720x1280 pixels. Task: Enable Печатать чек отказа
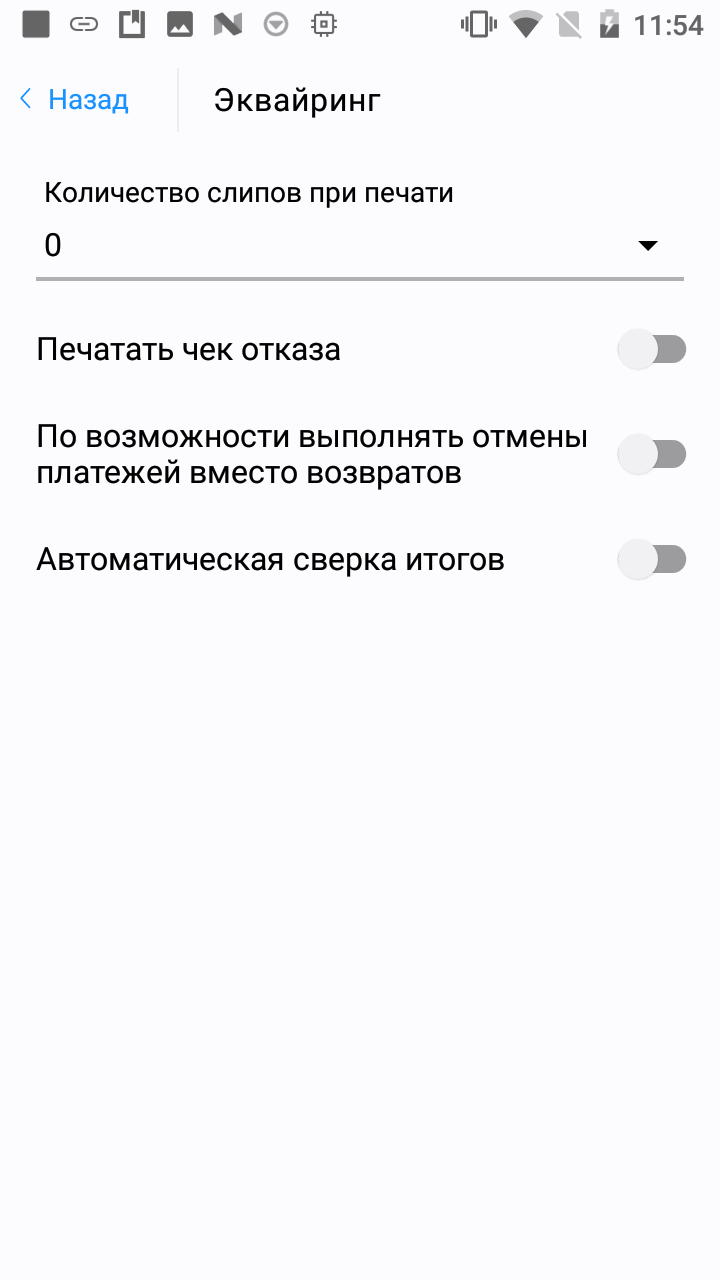click(651, 350)
